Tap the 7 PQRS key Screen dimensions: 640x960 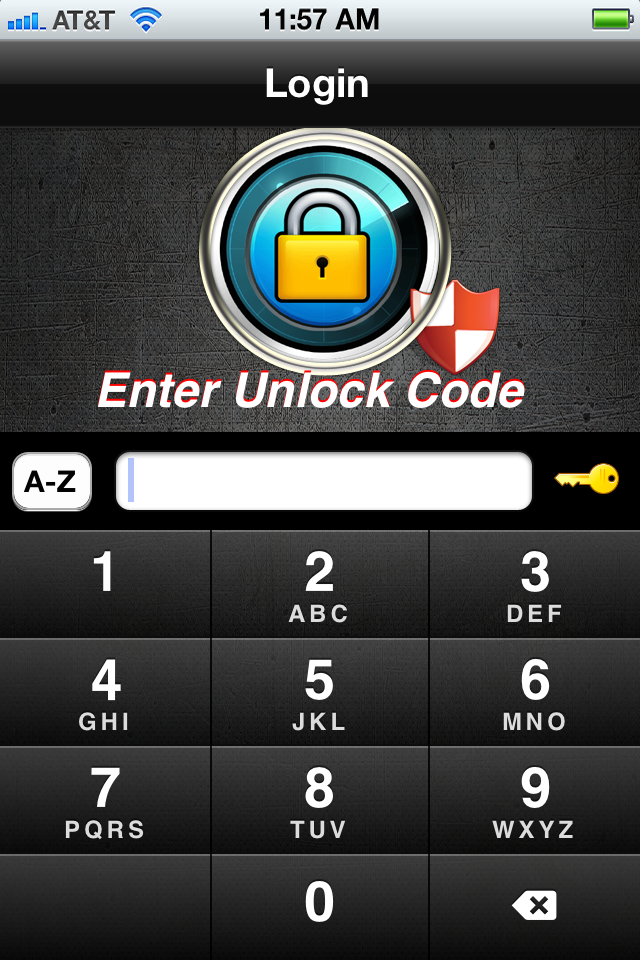(x=105, y=800)
